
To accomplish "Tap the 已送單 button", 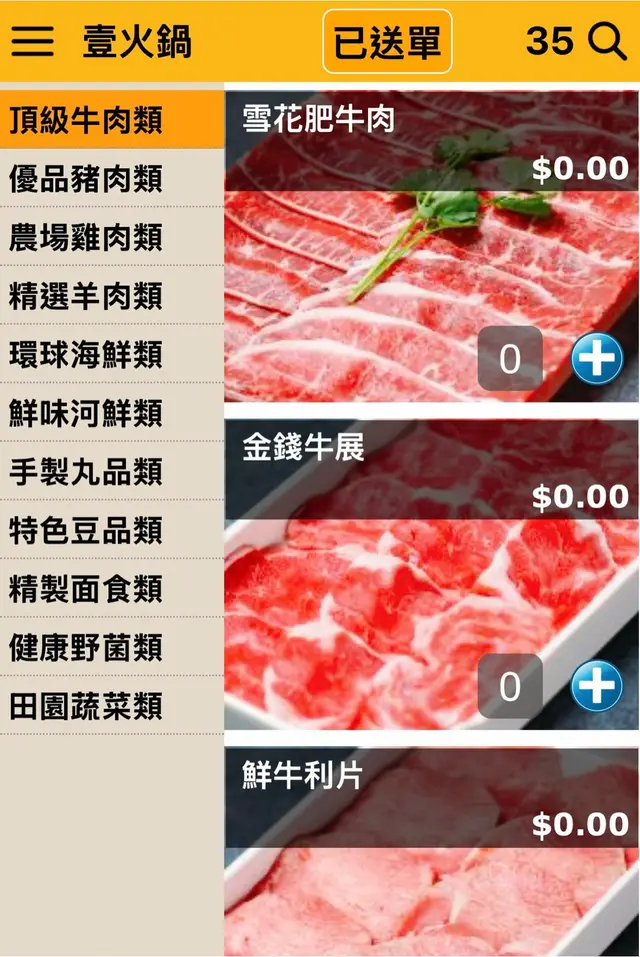I will [x=387, y=42].
